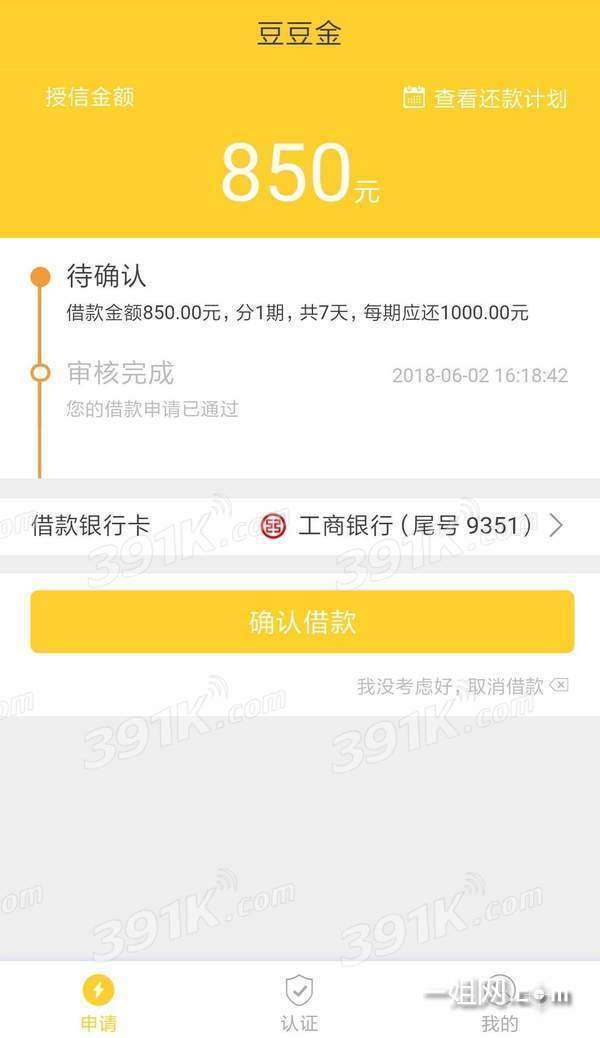Open the 借款银行卡 bank card row
The width and height of the screenshot is (600, 1038).
tap(300, 526)
